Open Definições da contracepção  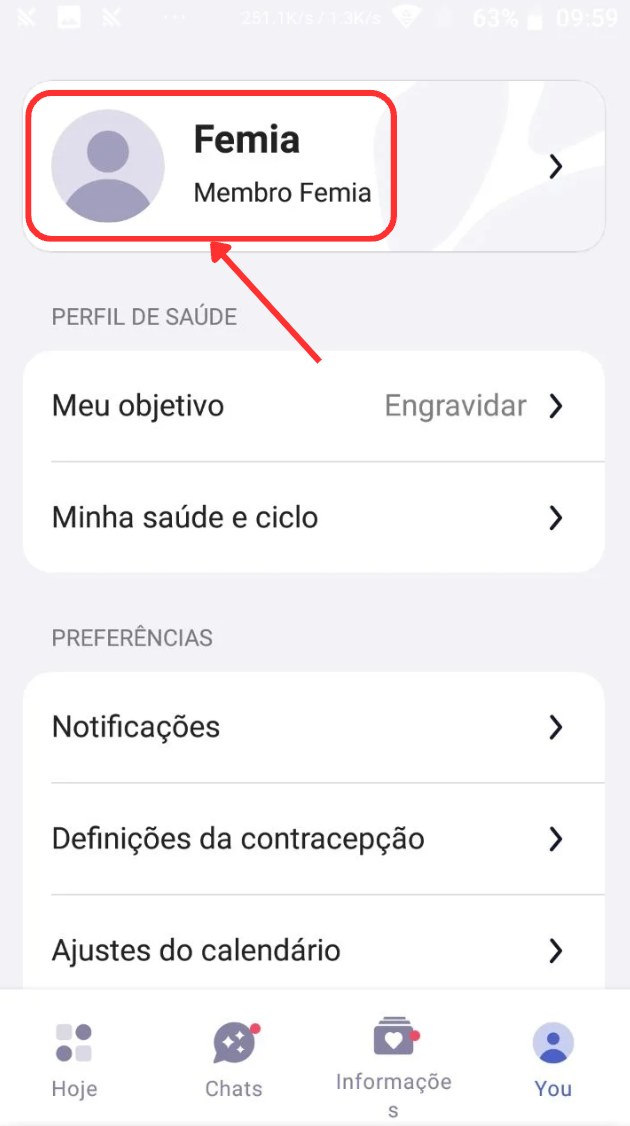pyautogui.click(x=314, y=839)
